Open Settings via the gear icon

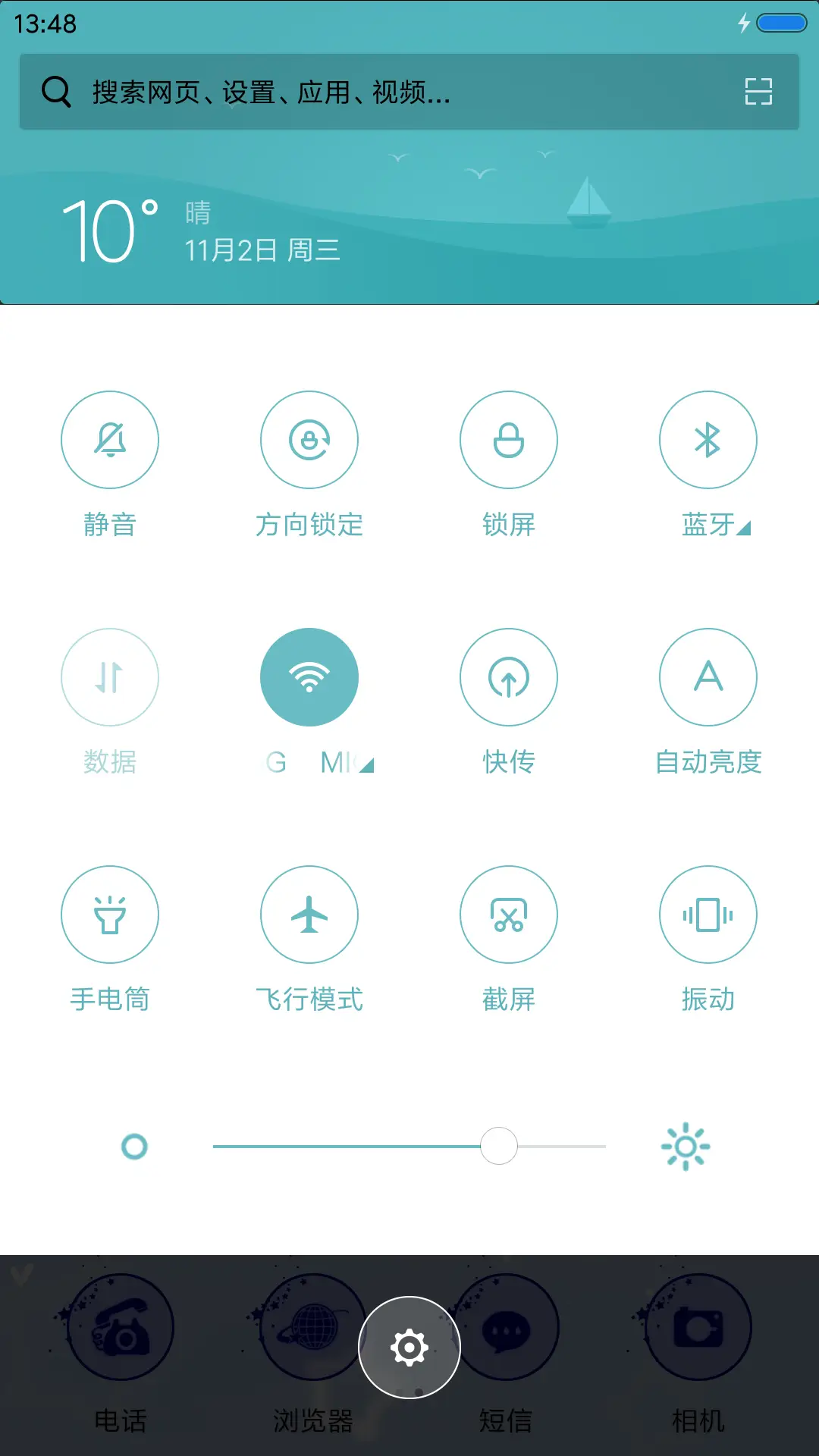point(409,1348)
